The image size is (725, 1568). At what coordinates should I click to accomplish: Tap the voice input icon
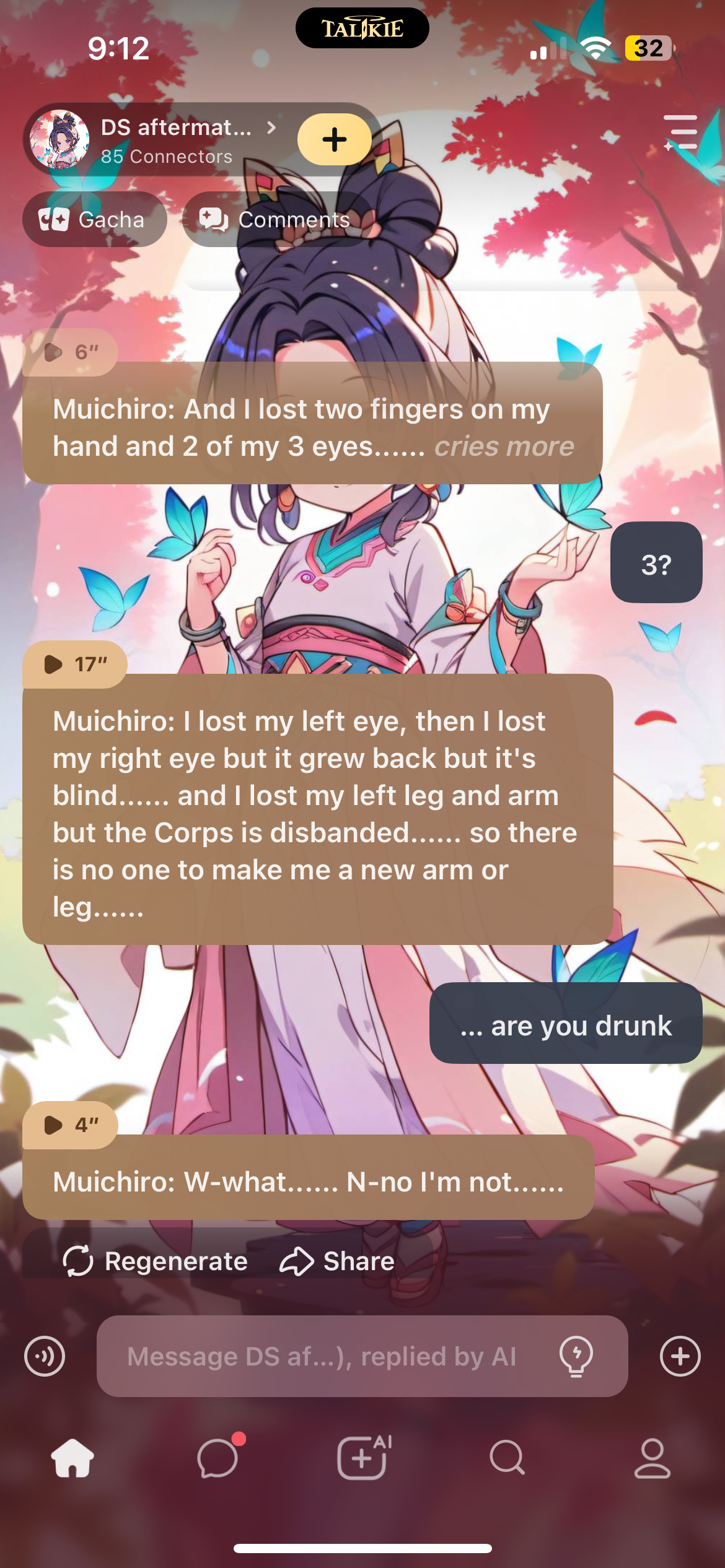[45, 1356]
